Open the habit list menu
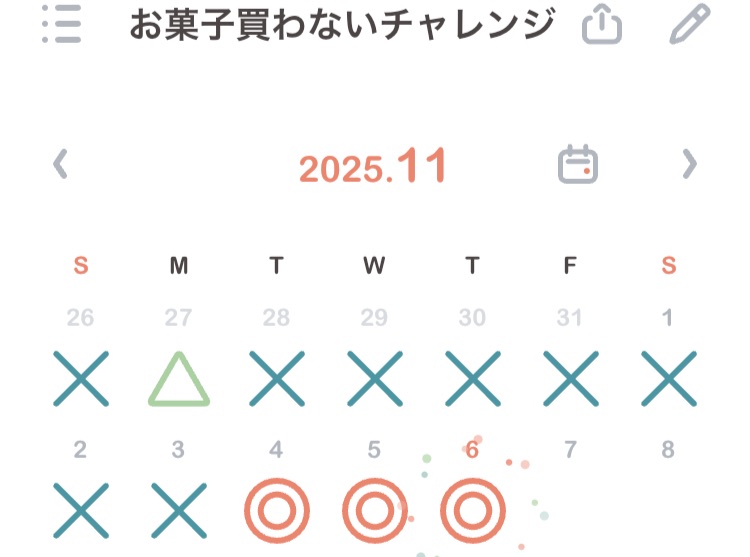 click(62, 24)
